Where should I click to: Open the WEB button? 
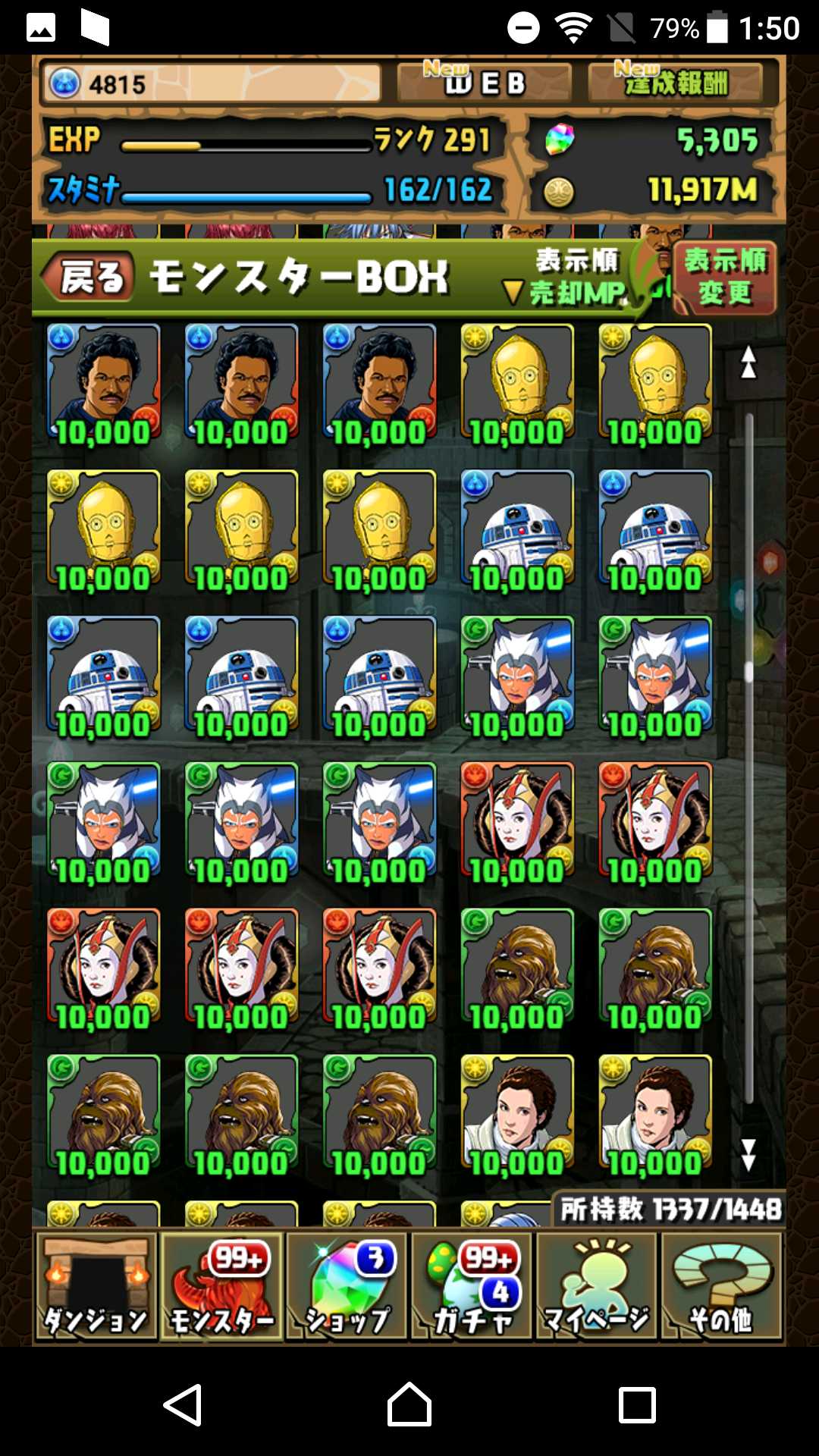(484, 83)
